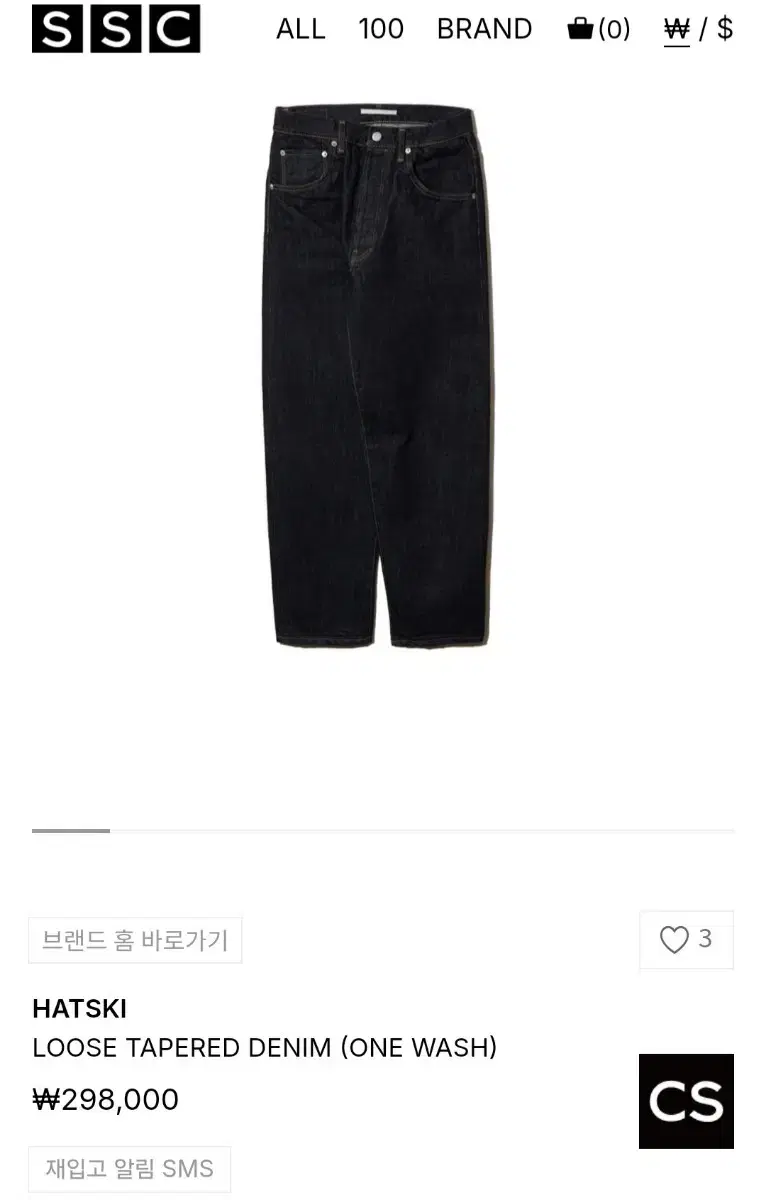Image resolution: width=766 pixels, height=1200 pixels.
Task: Click the won symbol in the currency switcher
Action: coord(676,28)
